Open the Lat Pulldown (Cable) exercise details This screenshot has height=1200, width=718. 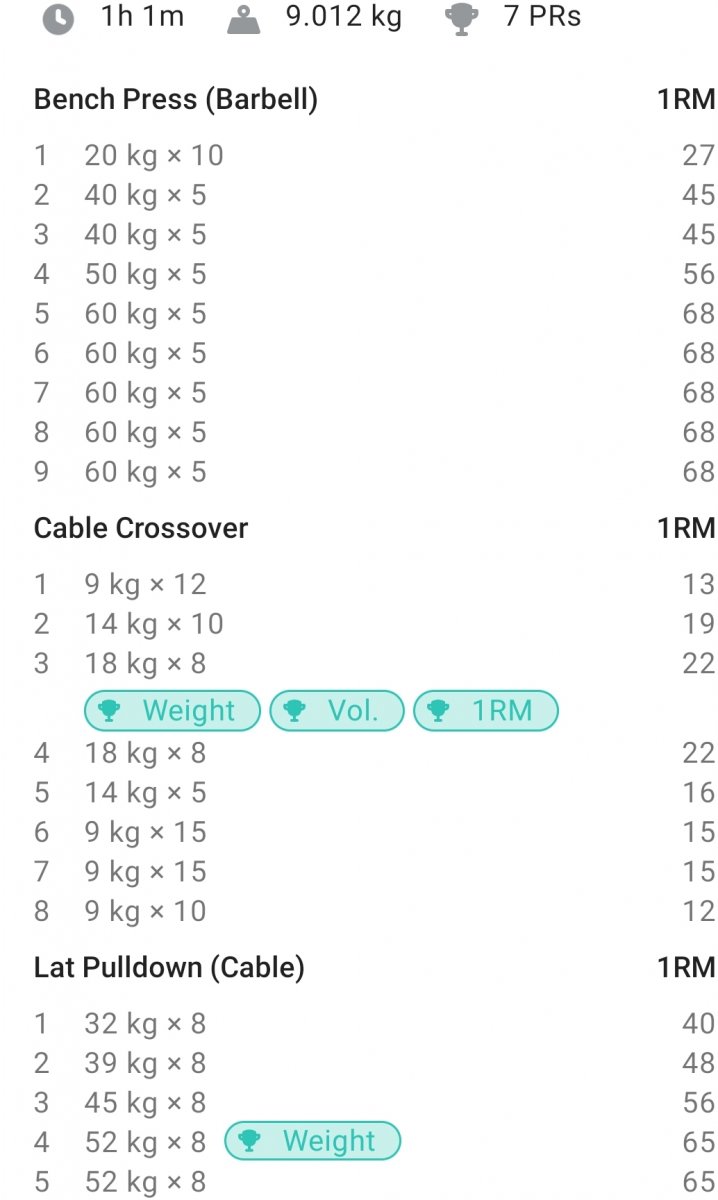(x=169, y=967)
